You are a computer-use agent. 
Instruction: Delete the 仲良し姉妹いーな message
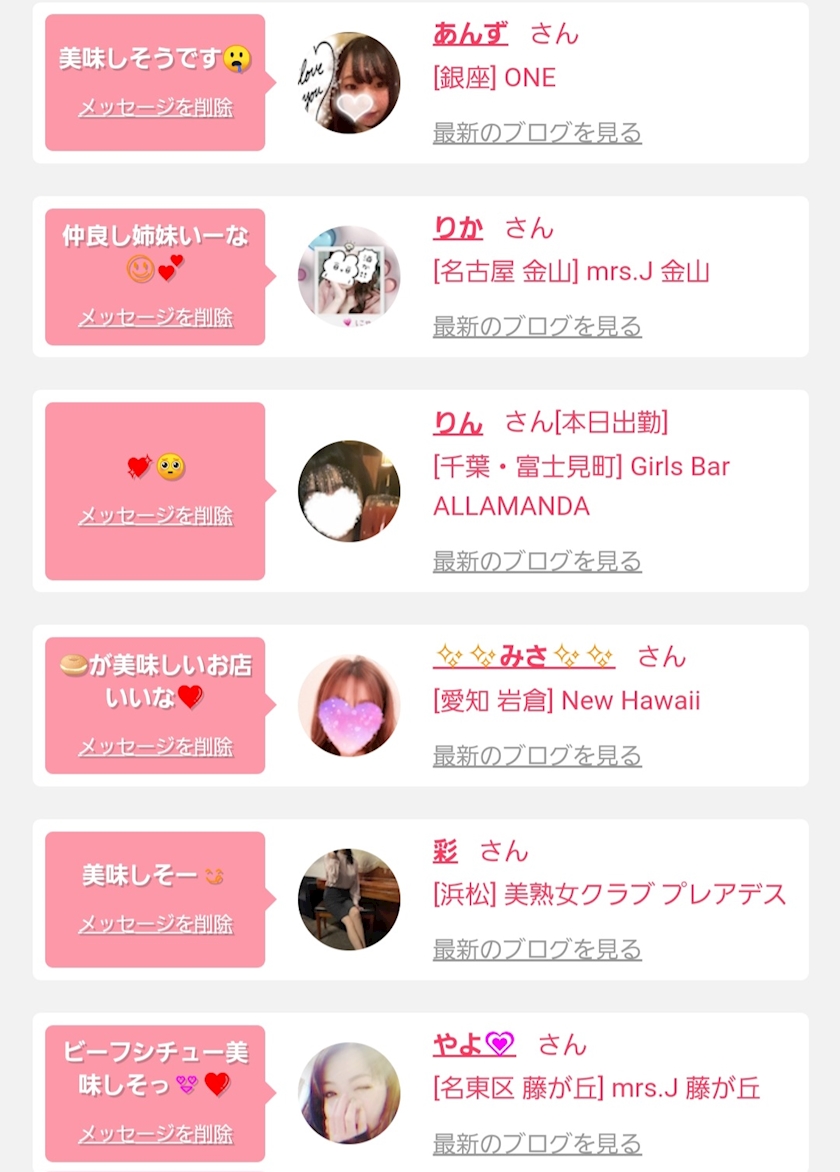click(155, 318)
